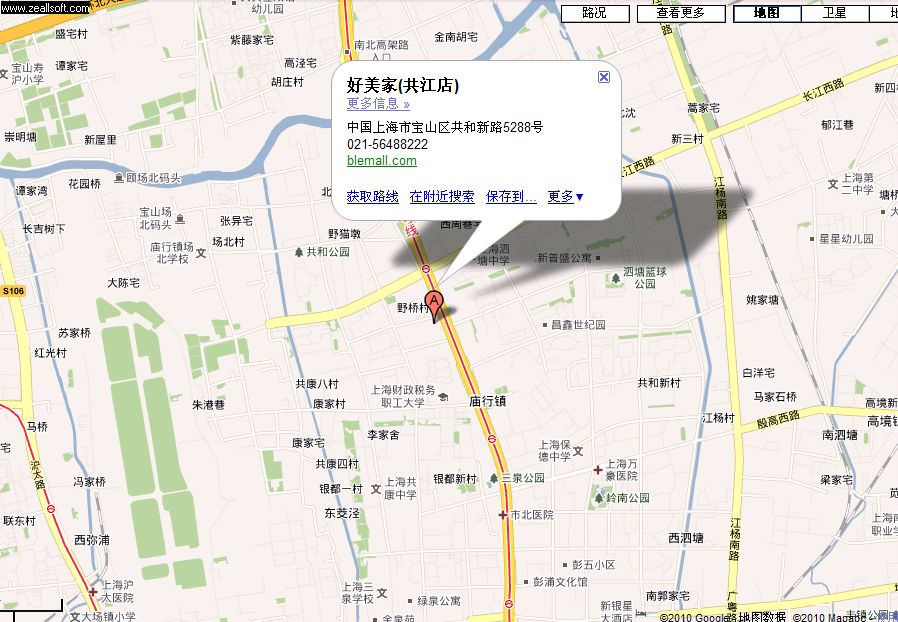Viewport: 898px width, 622px height.
Task: Open the 查看更多 layers menu
Action: click(x=681, y=13)
